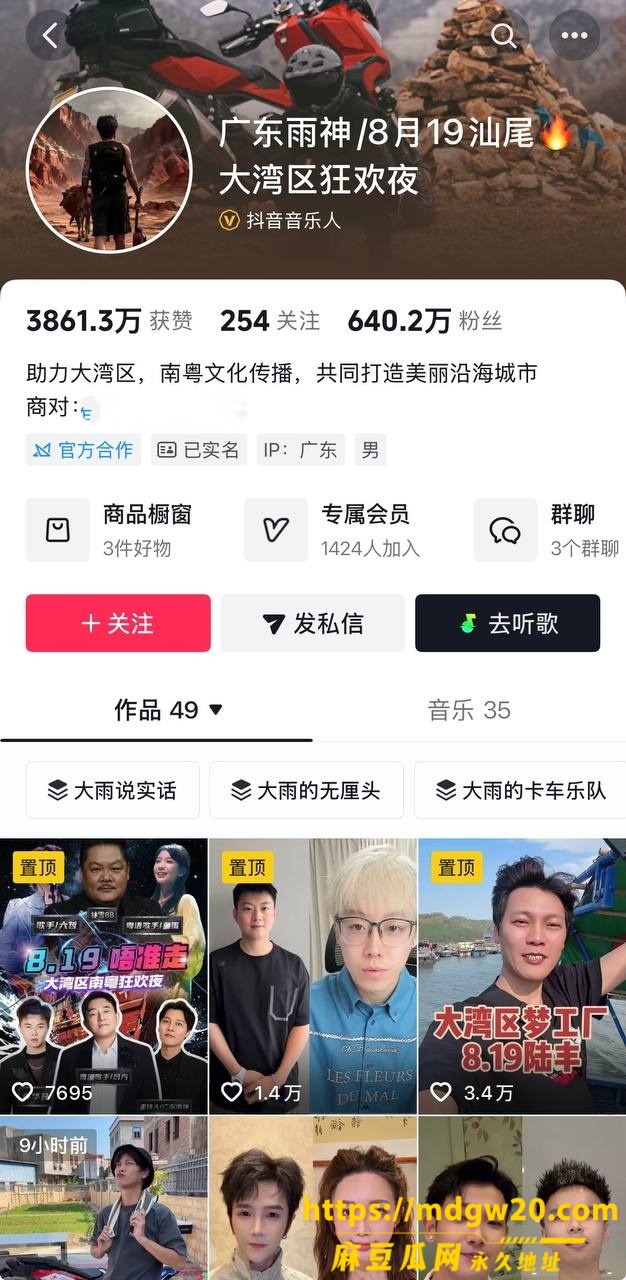Screen dimensions: 626x1280
Task: Open 专属会员 membership entry
Action: pos(333,530)
